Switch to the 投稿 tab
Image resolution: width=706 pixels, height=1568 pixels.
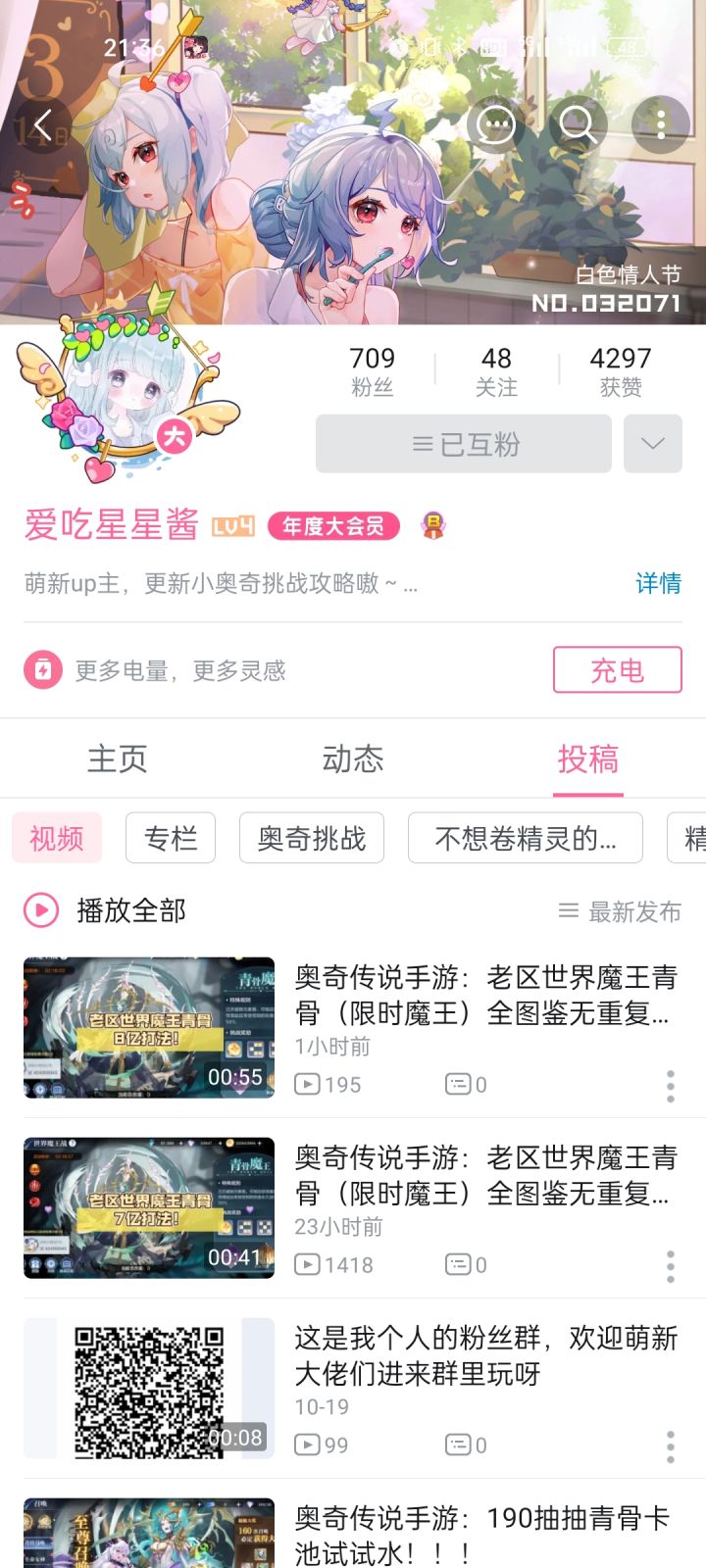[589, 759]
